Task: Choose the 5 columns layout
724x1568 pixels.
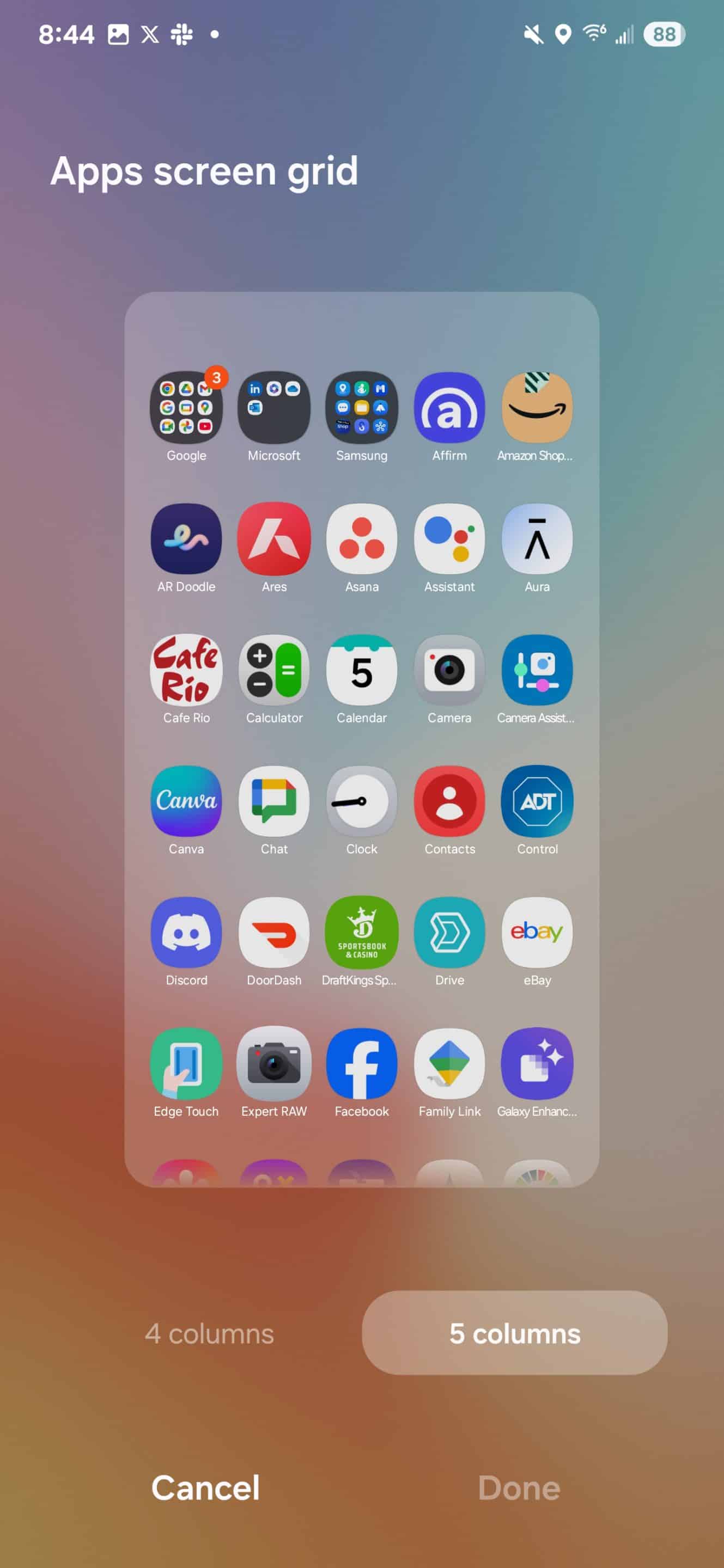Action: click(514, 1333)
